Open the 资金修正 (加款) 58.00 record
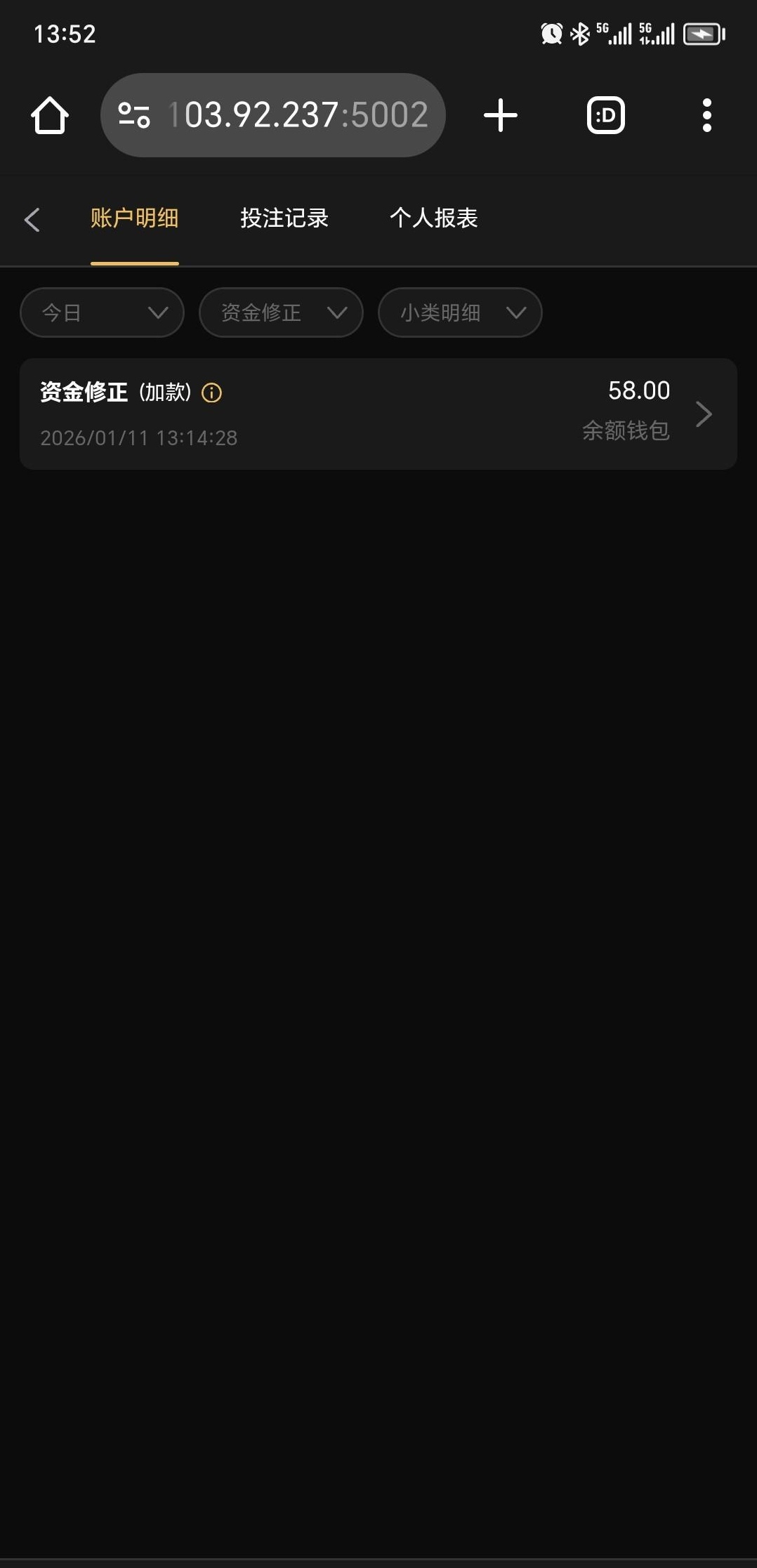The height and width of the screenshot is (1568, 757). (379, 414)
